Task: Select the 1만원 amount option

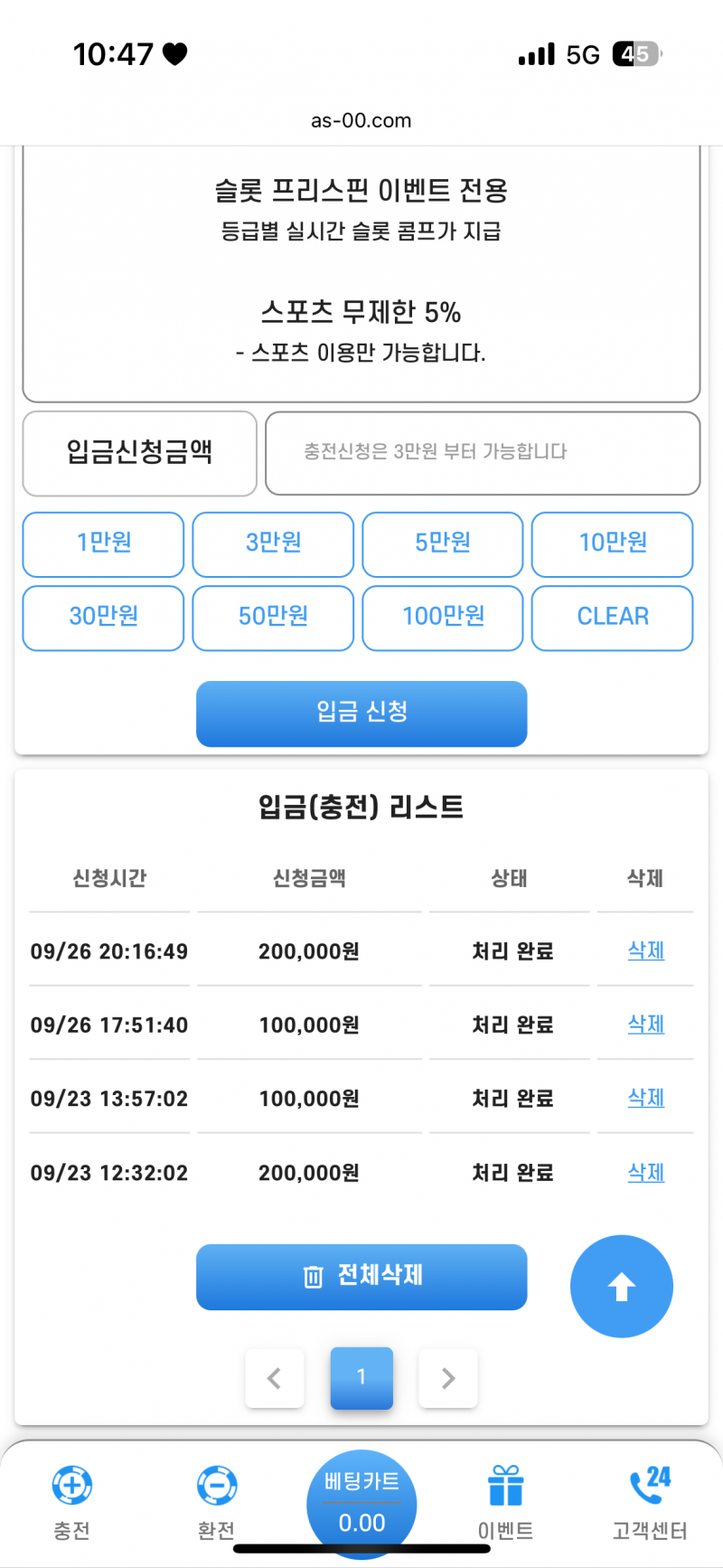Action: (102, 544)
